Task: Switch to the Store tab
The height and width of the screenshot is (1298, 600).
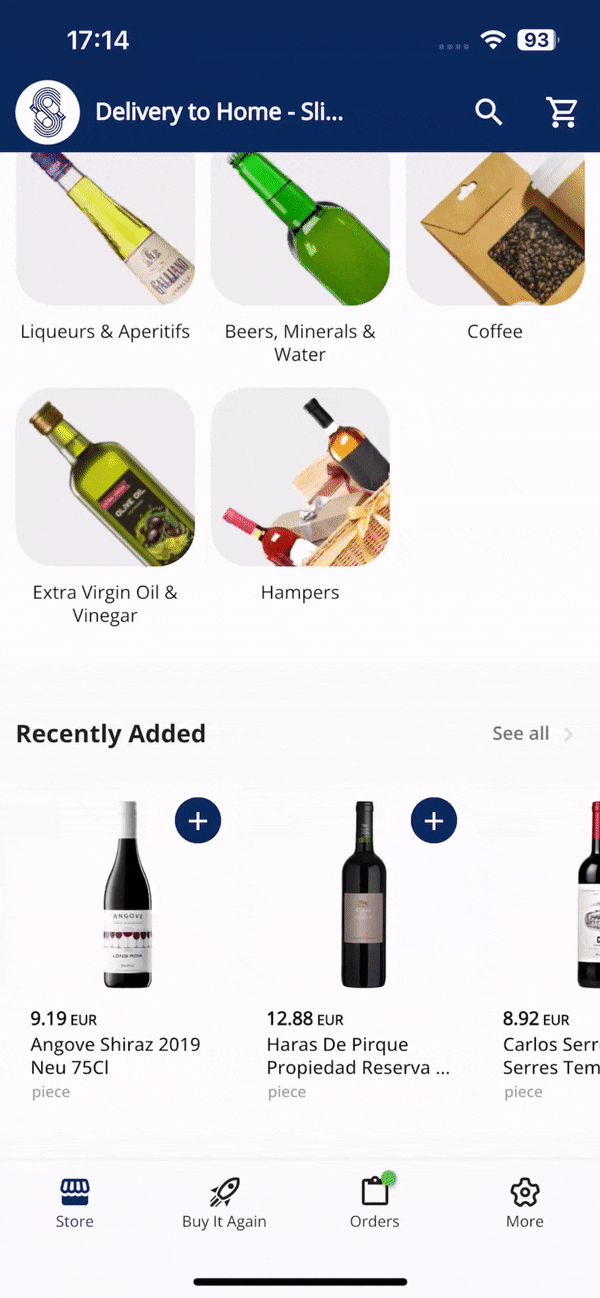Action: [75, 1203]
